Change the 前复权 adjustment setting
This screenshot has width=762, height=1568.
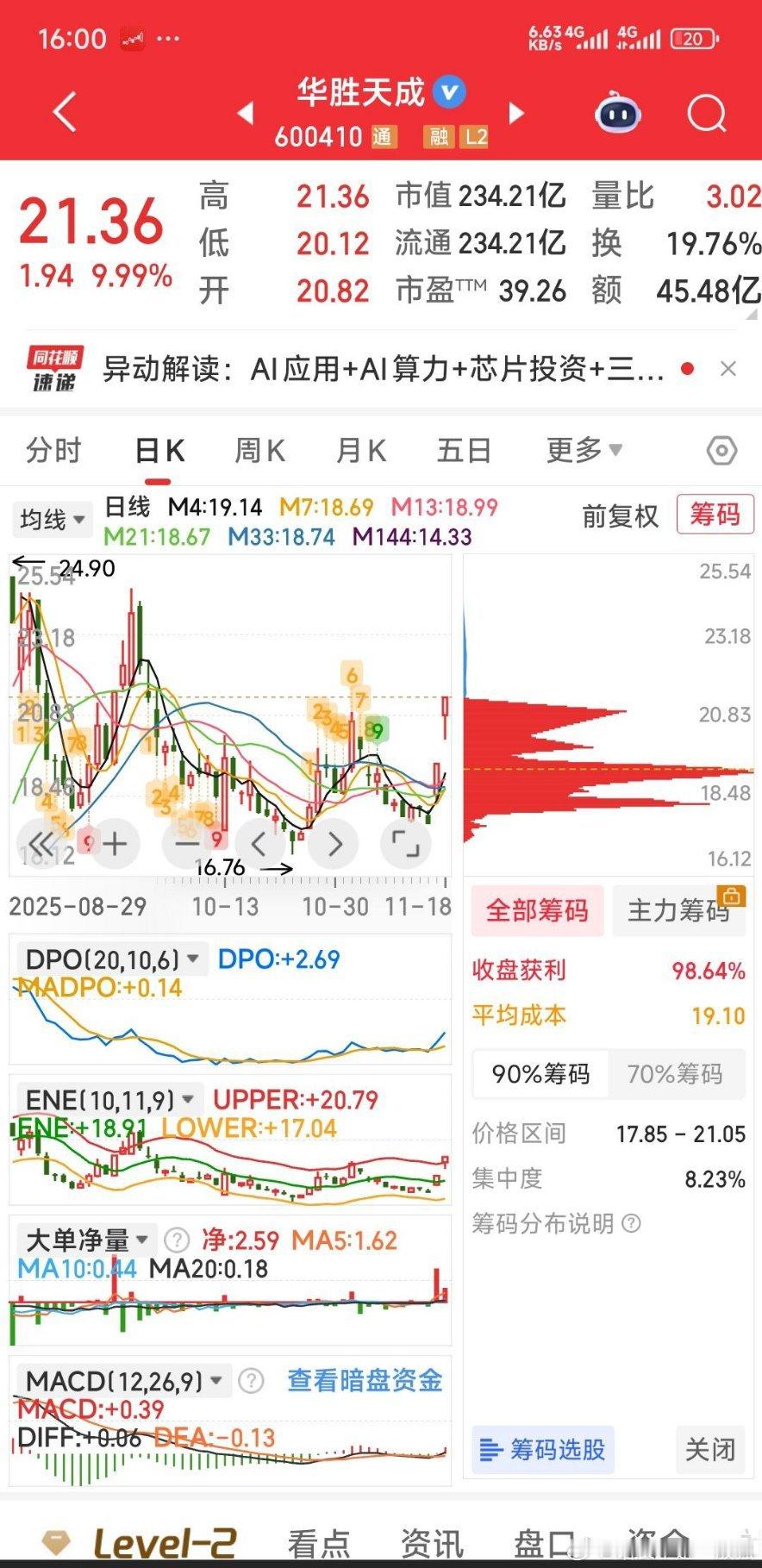coord(620,515)
